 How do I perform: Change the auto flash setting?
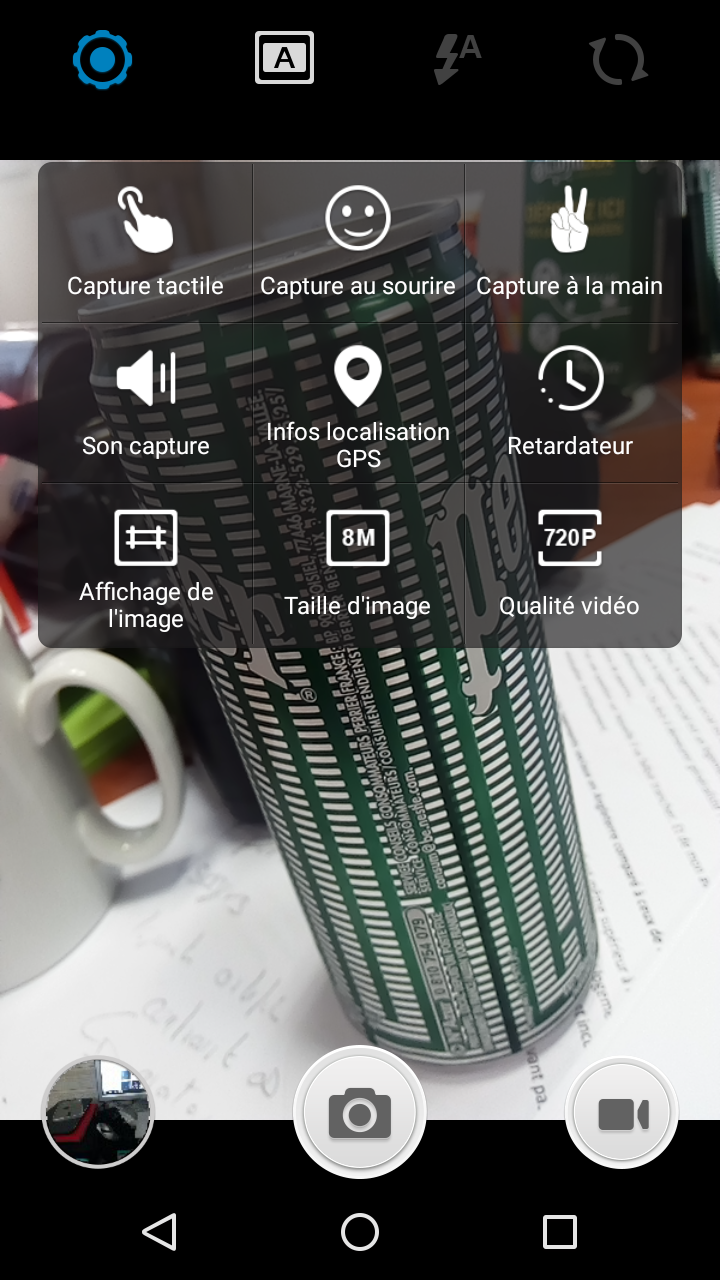coord(457,59)
